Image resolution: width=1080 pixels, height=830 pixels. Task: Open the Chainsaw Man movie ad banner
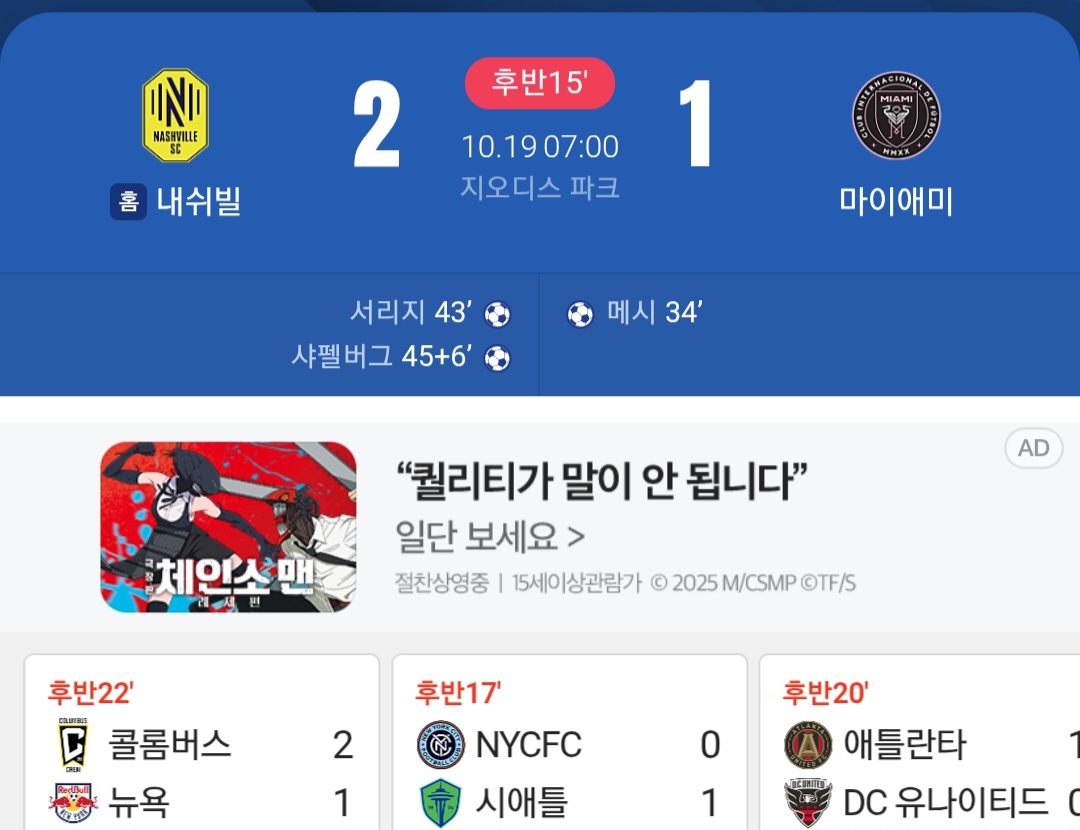(228, 526)
